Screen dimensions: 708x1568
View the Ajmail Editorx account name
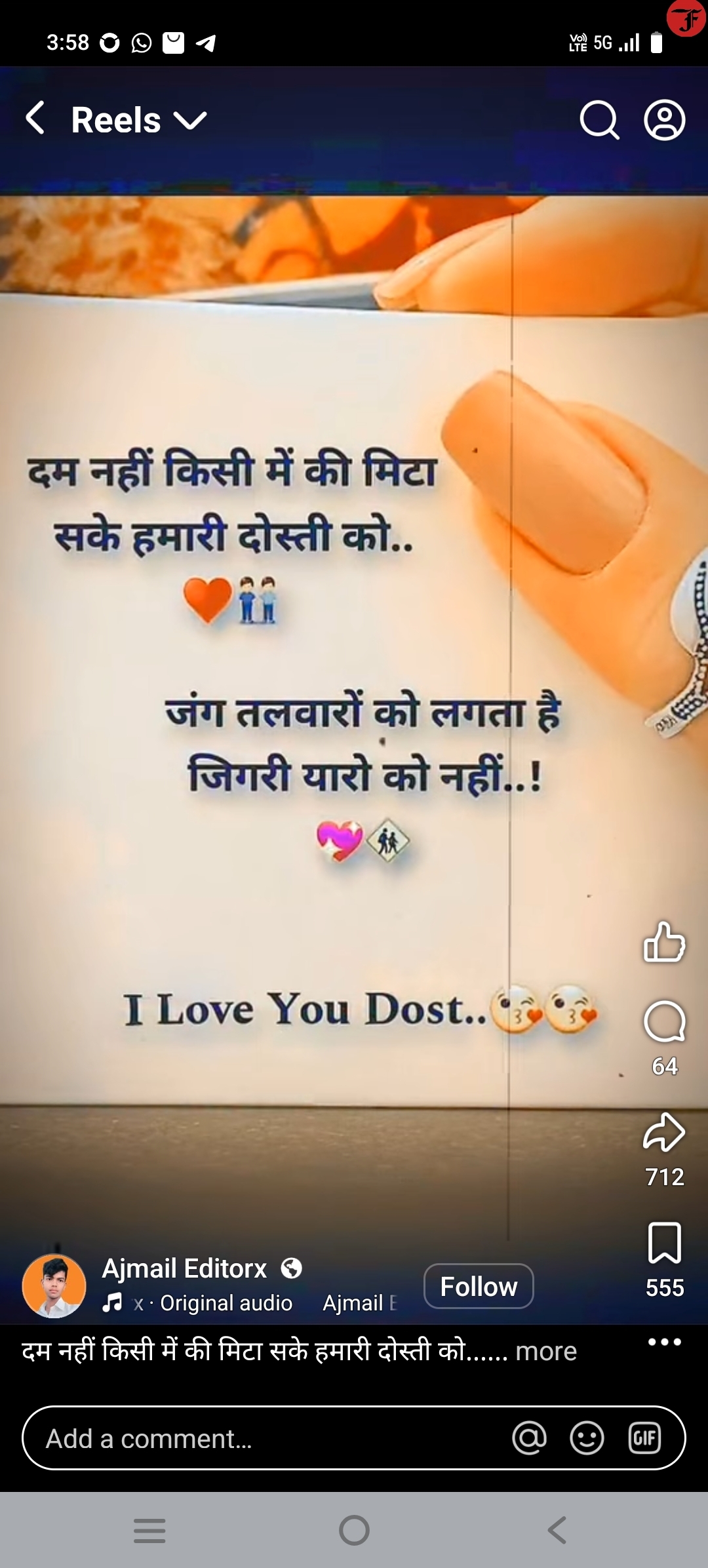tap(184, 1268)
